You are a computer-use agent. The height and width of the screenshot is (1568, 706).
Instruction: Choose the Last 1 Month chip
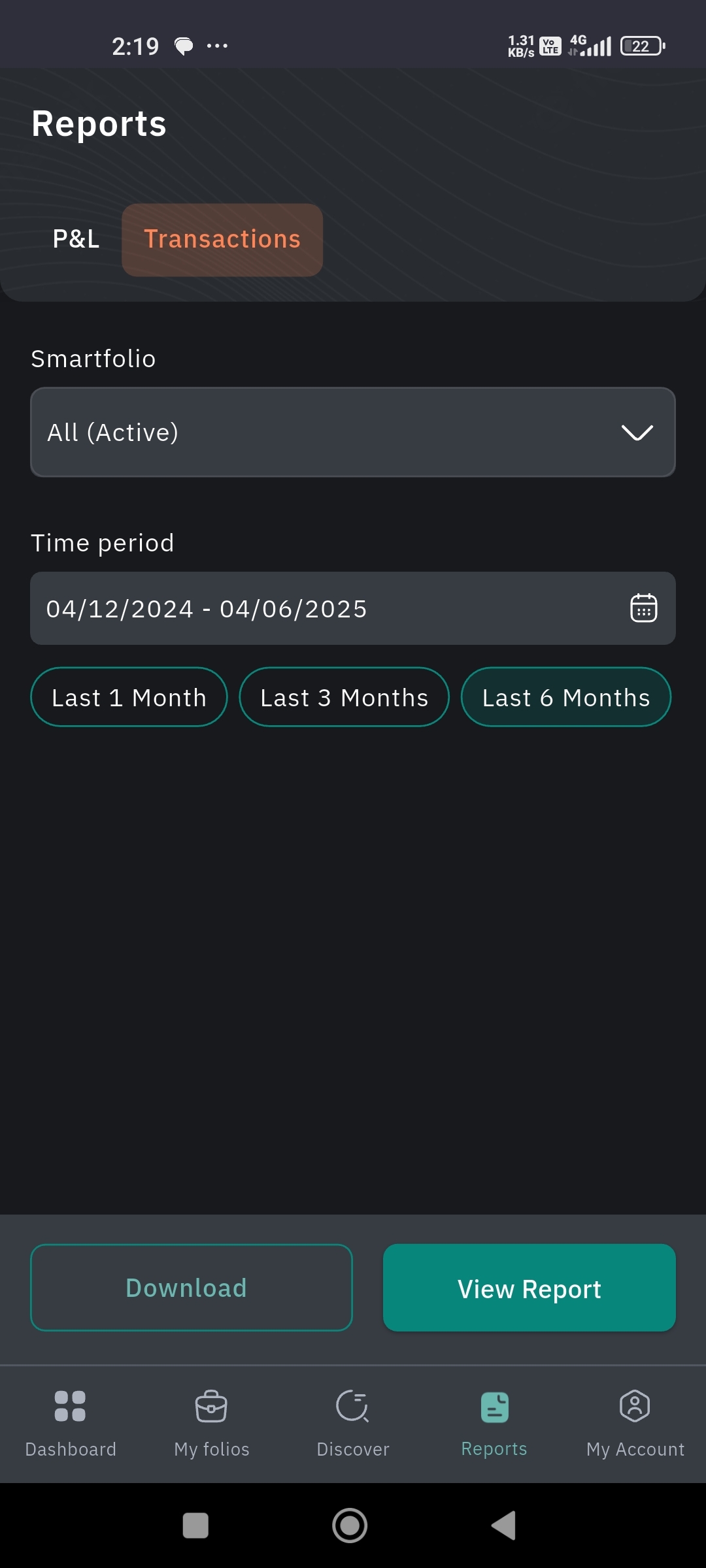129,697
